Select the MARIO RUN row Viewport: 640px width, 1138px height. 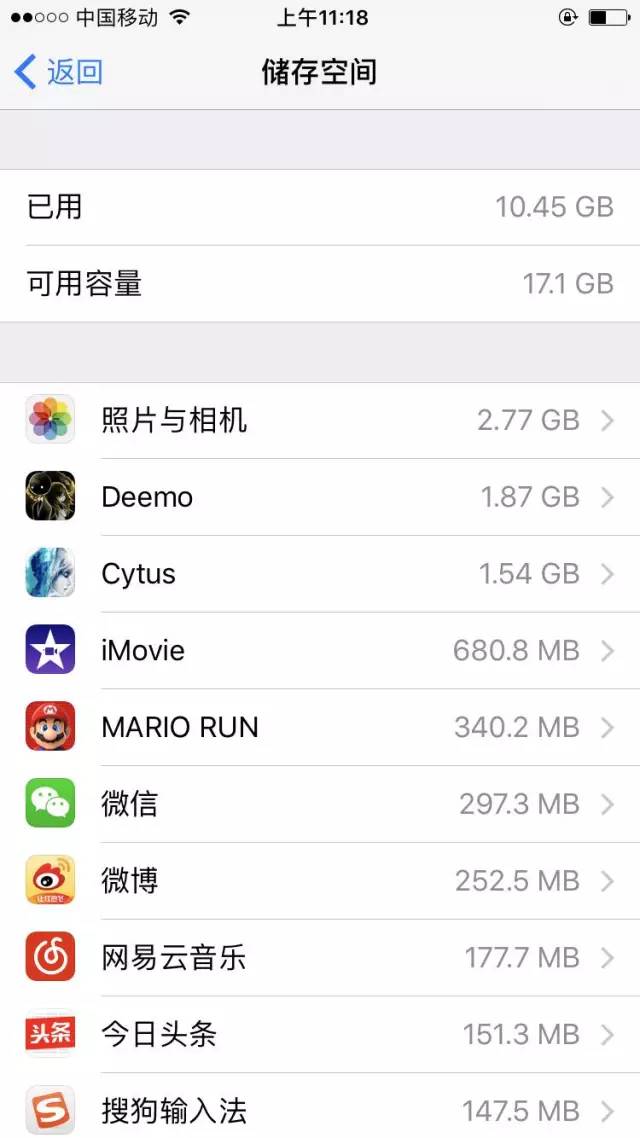point(320,728)
